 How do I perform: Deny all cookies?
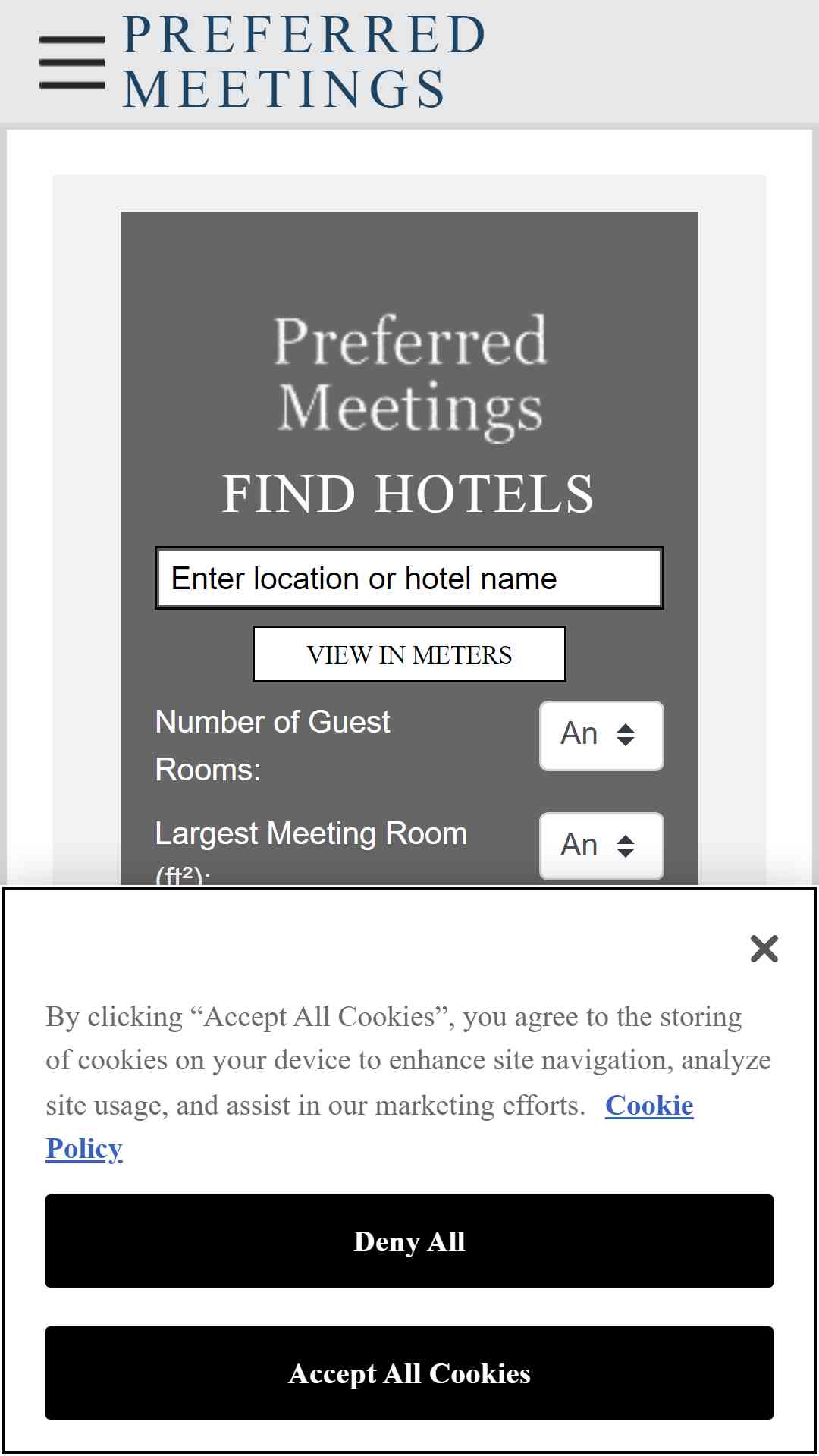(409, 1241)
